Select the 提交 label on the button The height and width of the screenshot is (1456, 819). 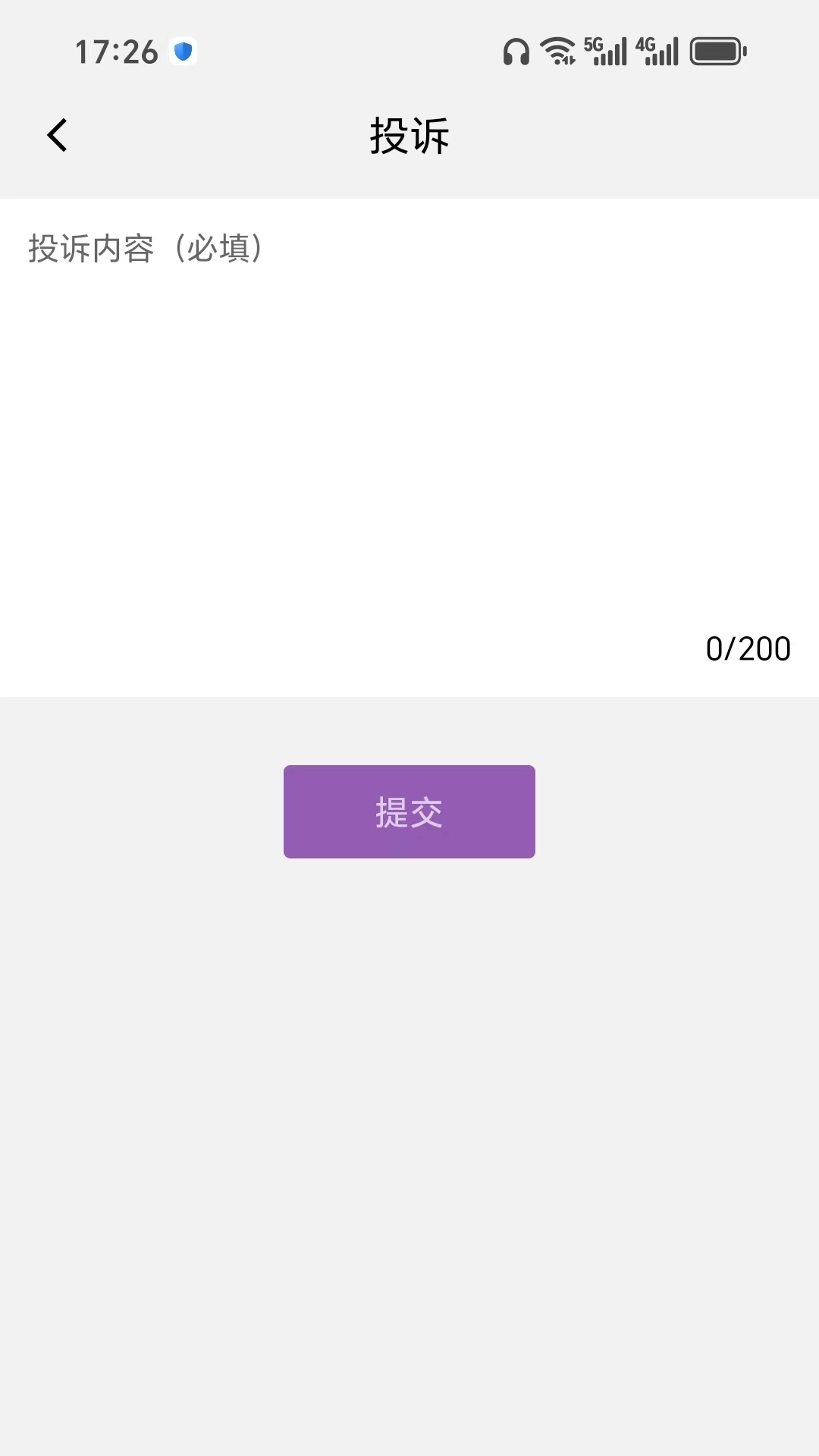point(409,811)
